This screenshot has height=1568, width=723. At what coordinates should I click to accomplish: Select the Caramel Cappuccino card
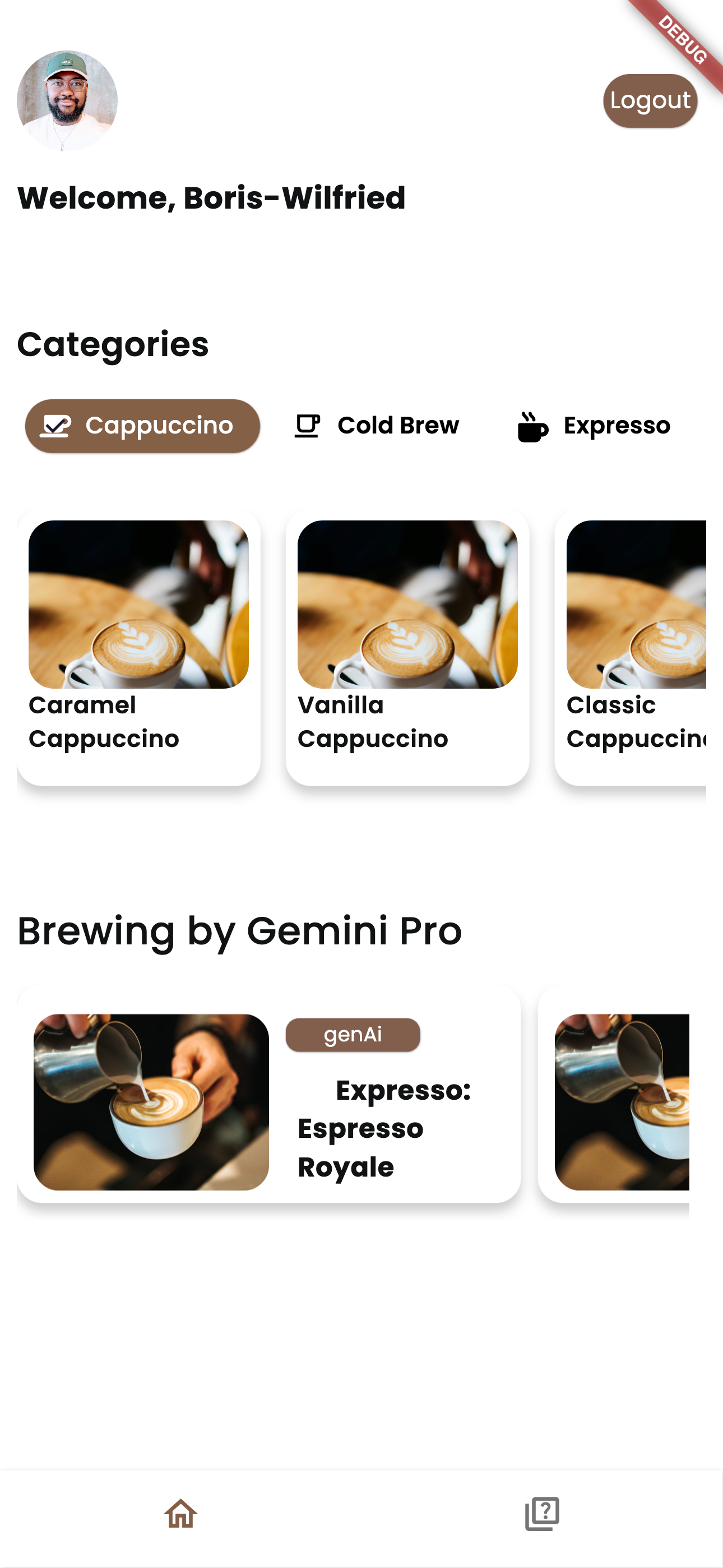139,648
